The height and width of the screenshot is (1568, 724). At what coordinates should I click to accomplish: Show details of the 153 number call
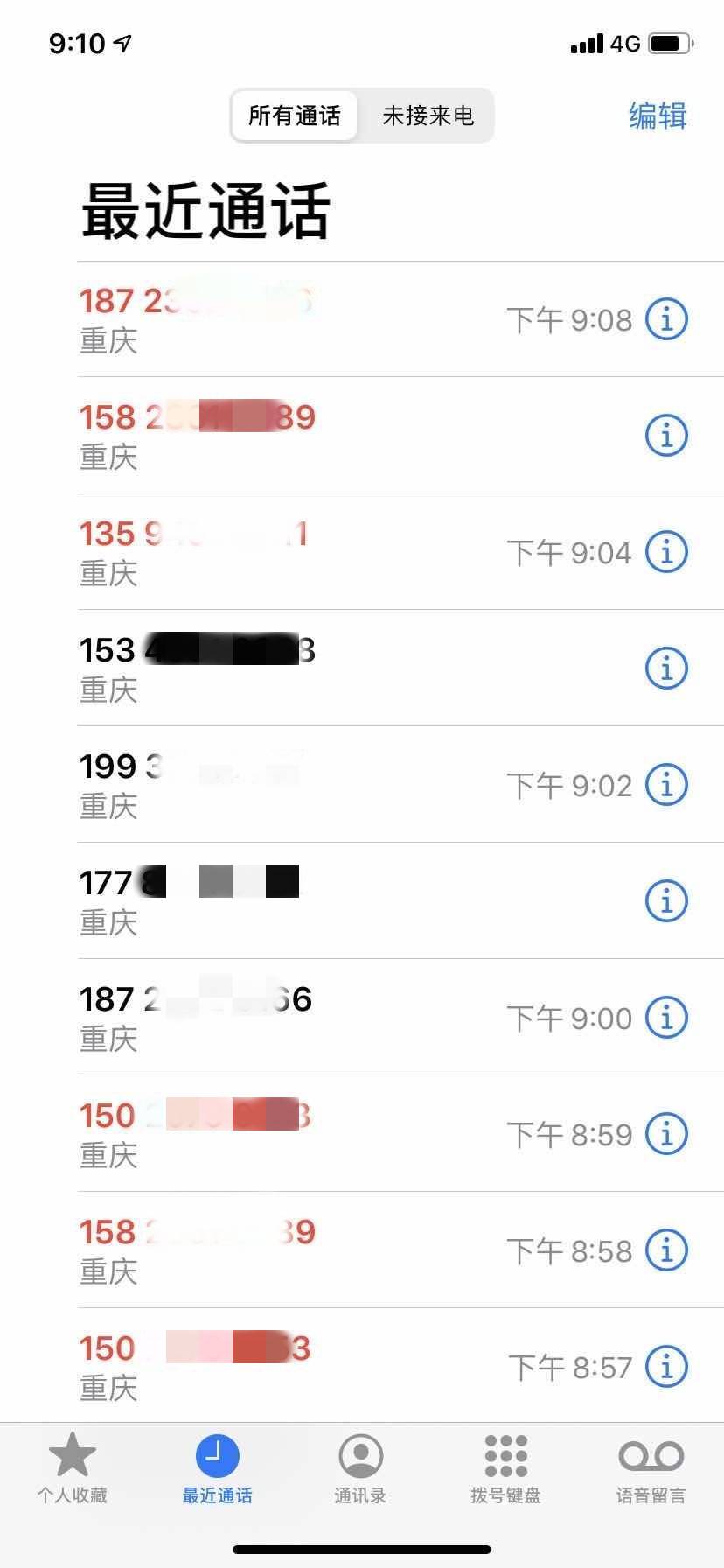point(666,668)
